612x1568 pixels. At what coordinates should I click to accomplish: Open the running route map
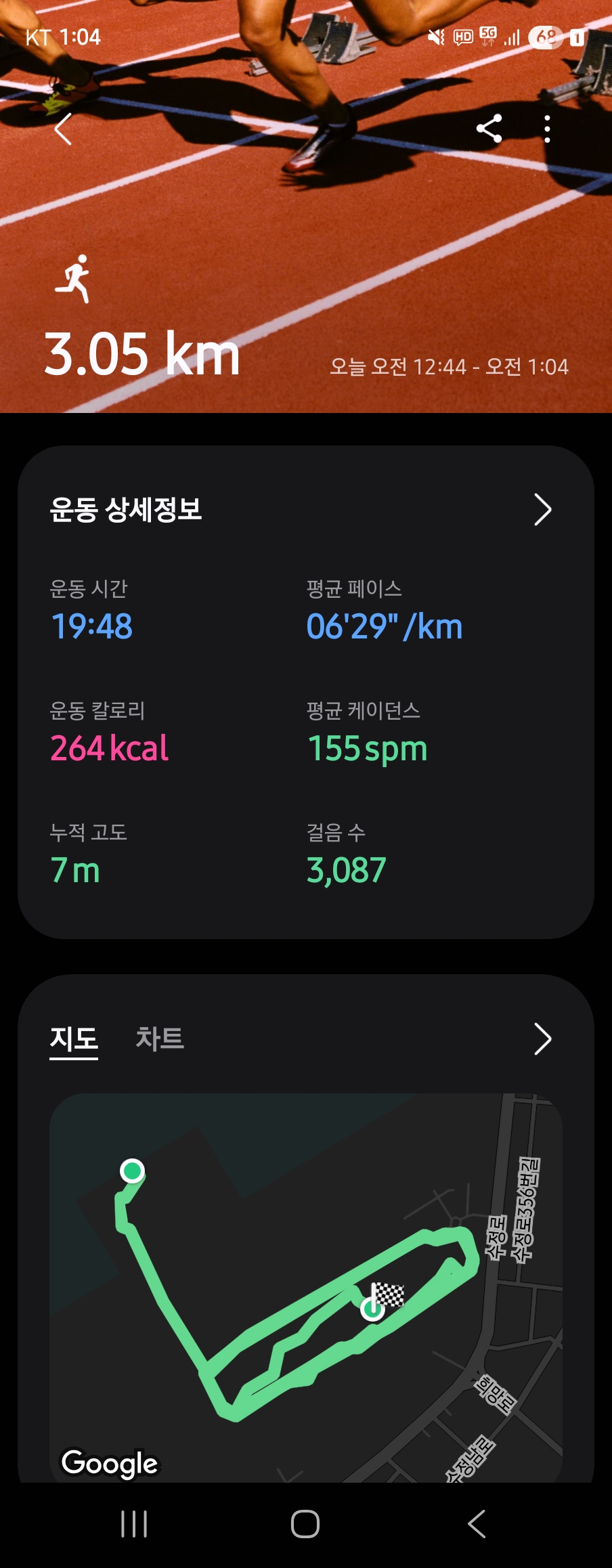[x=305, y=1286]
